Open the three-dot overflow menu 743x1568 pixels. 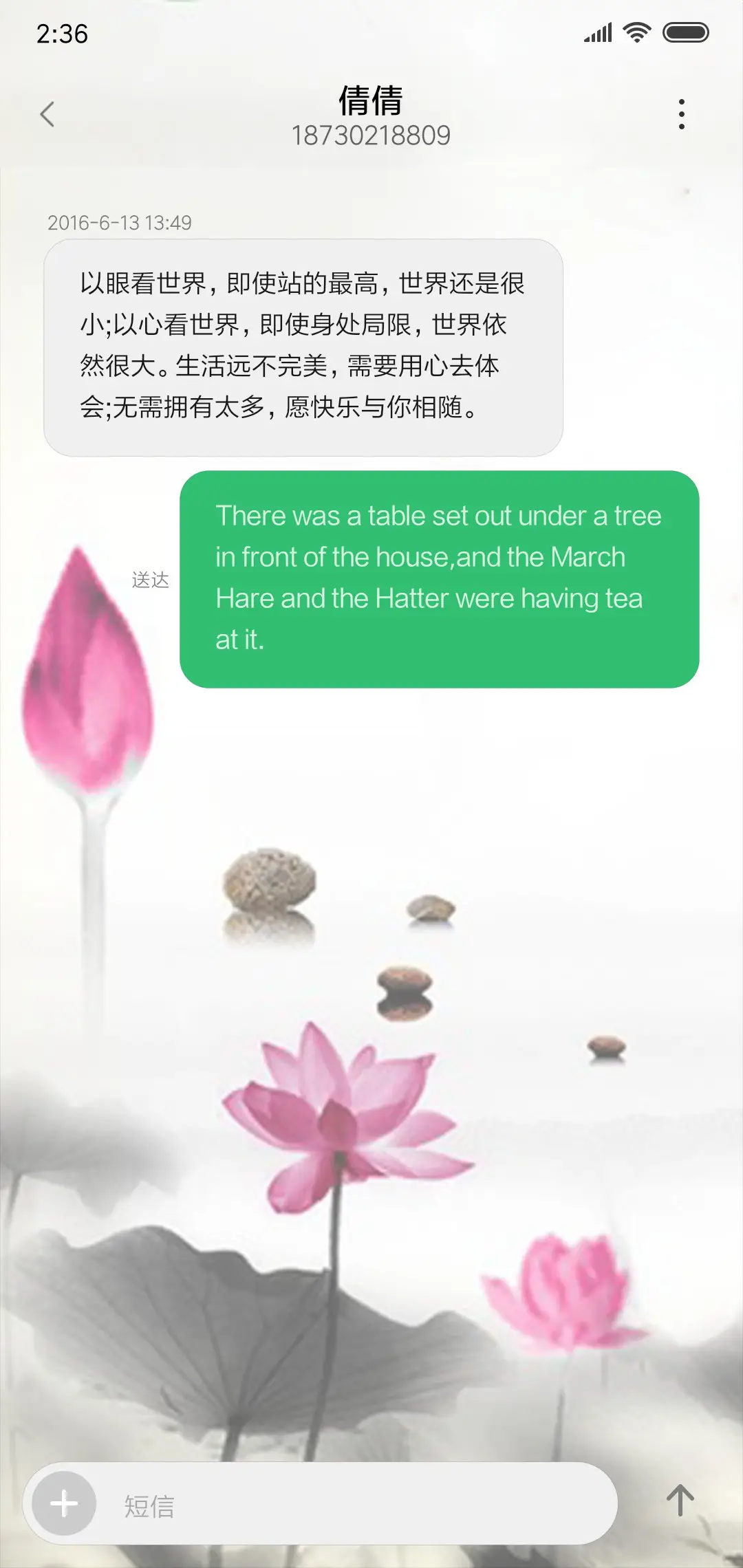point(681,114)
